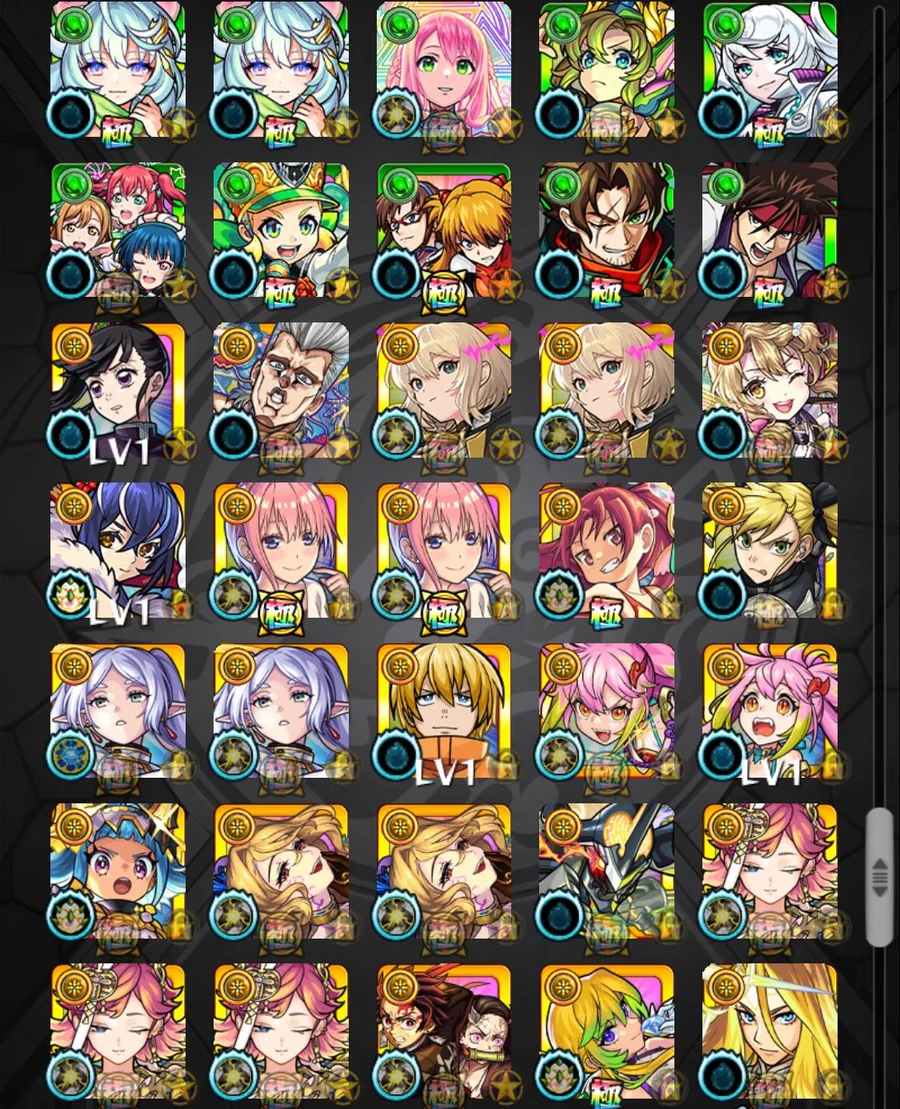
Task: Select the pink-haired girl with green eyes
Action: pyautogui.click(x=443, y=70)
